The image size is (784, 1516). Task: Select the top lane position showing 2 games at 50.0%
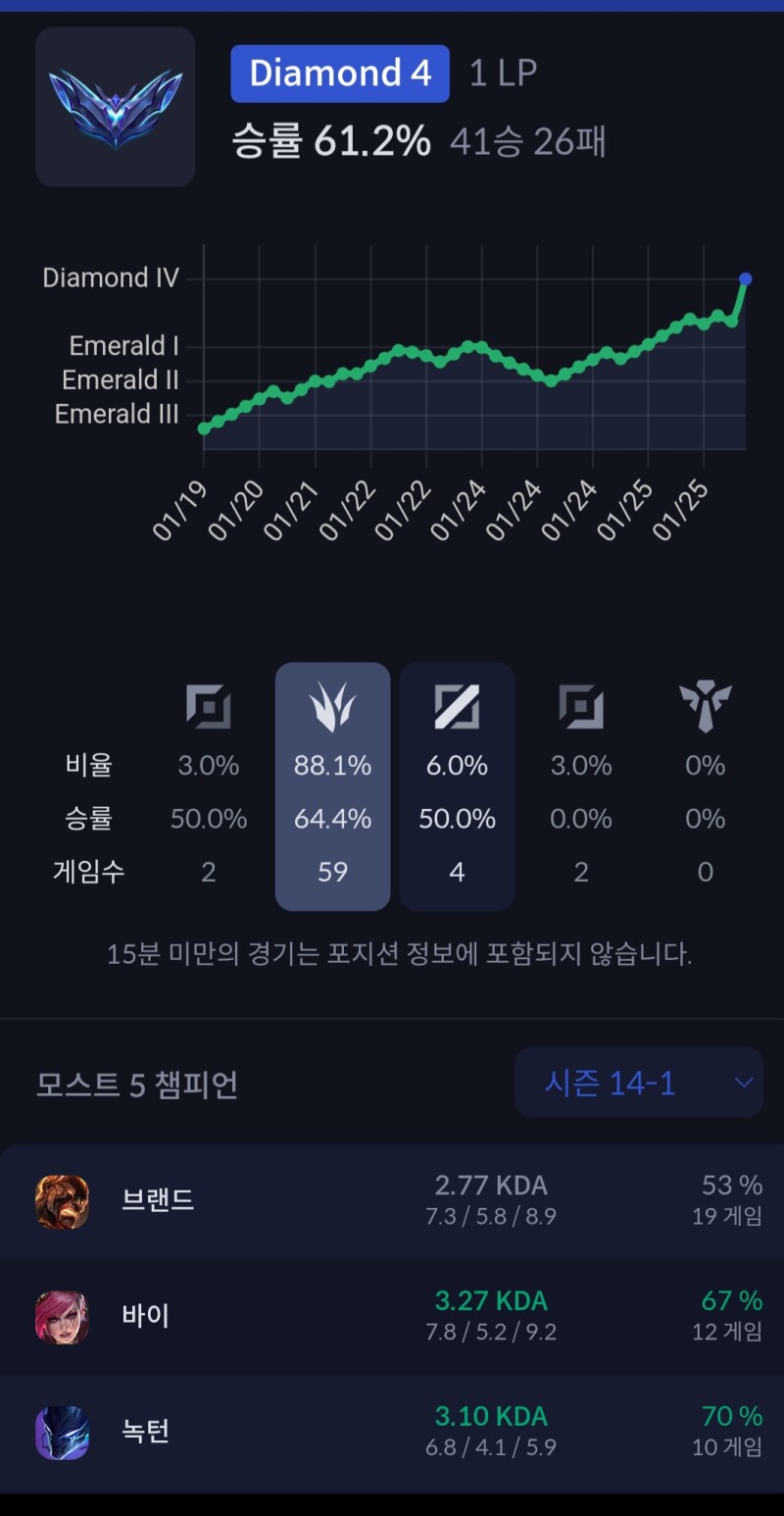(209, 786)
